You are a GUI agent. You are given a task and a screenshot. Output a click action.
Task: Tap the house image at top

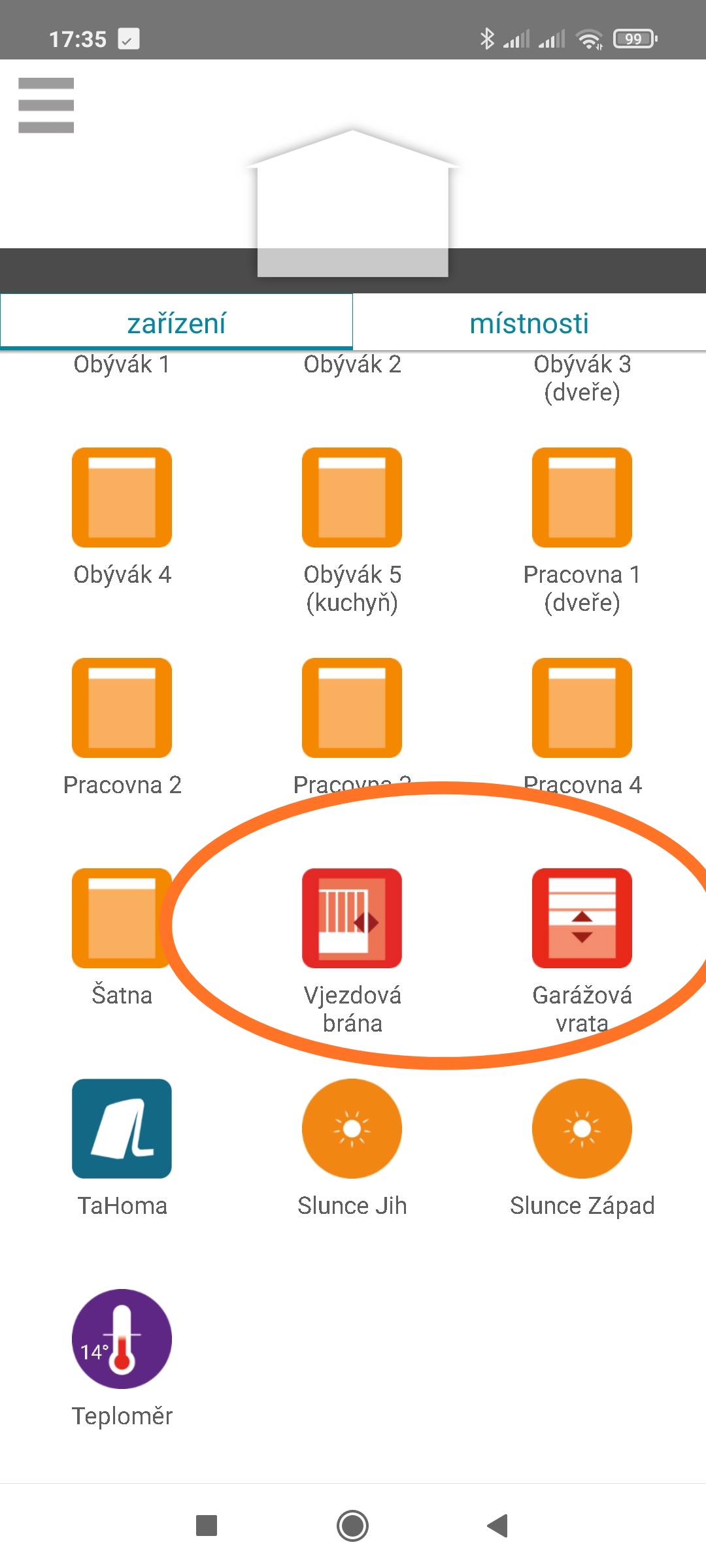352,203
